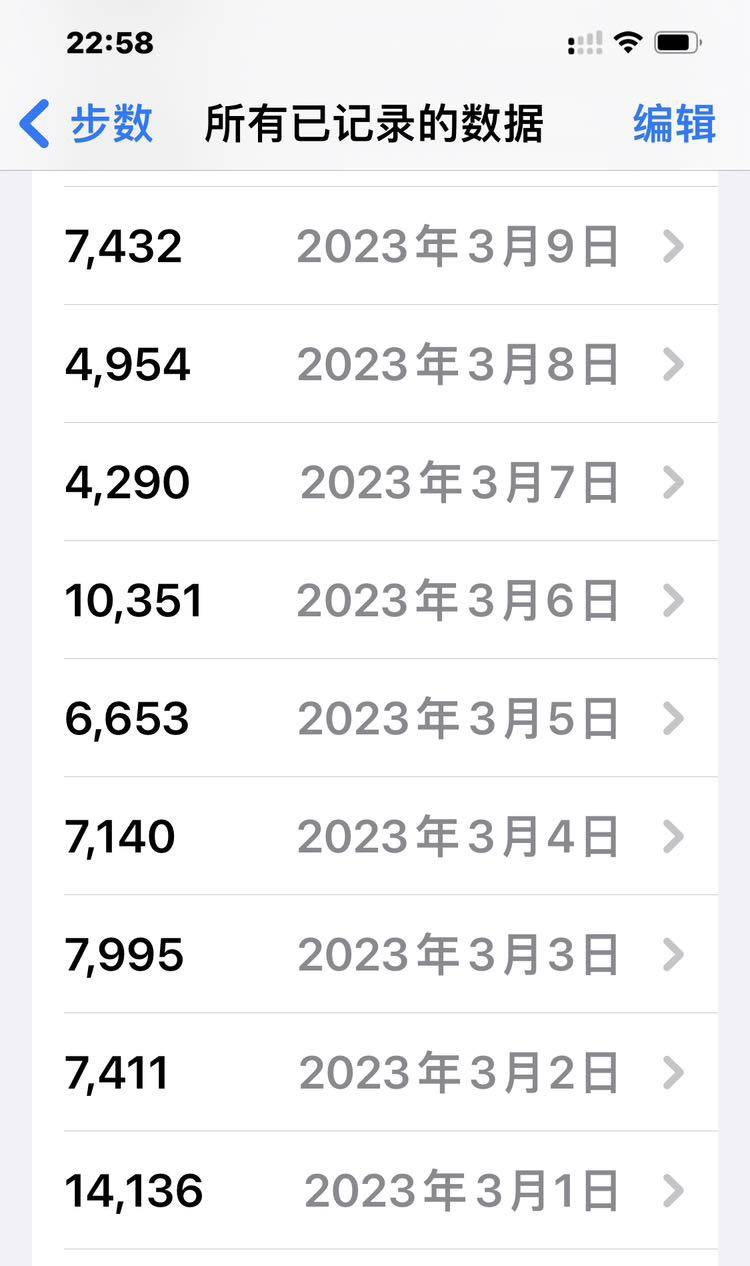Select the 10,351 steps row for 2023年3月6日
Screen dimensions: 750x1266
click(x=390, y=600)
